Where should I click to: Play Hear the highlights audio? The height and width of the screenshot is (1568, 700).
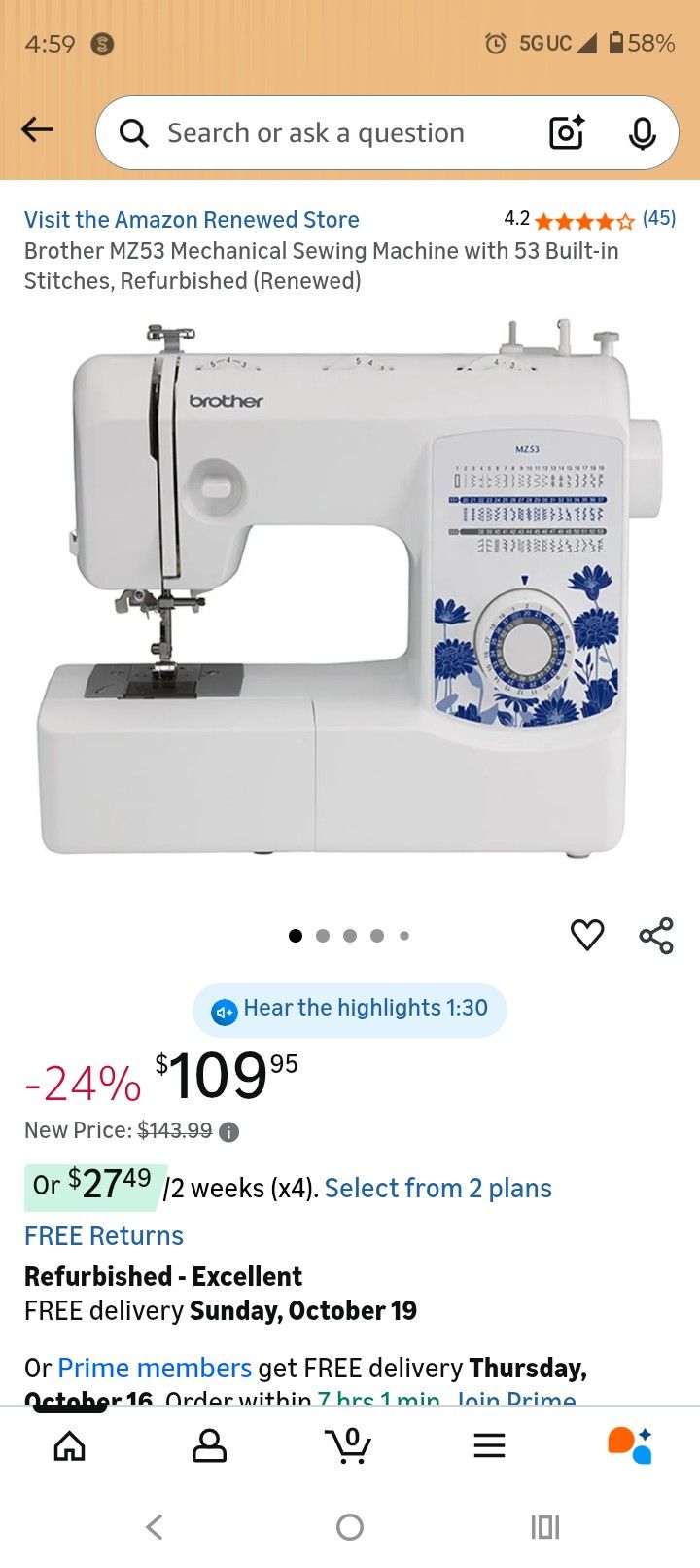coord(350,1009)
